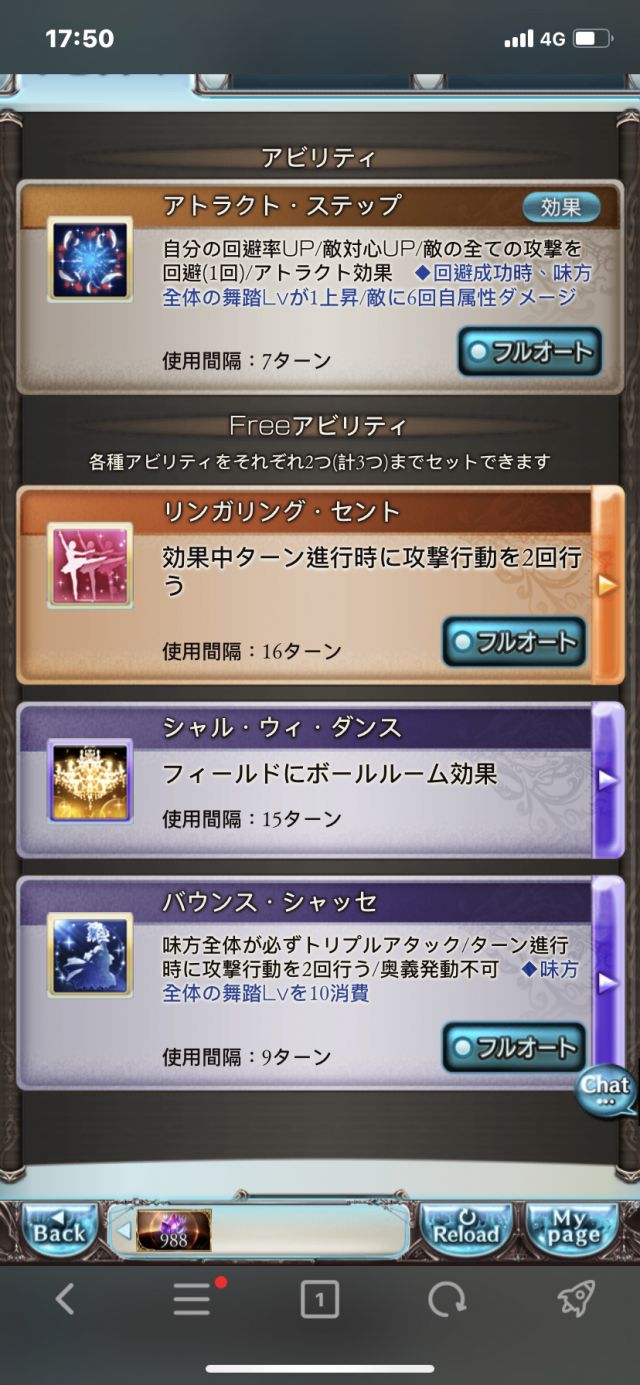Toggle フルオート for バウンス・シャッセ
The image size is (640, 1385).
[x=514, y=1048]
